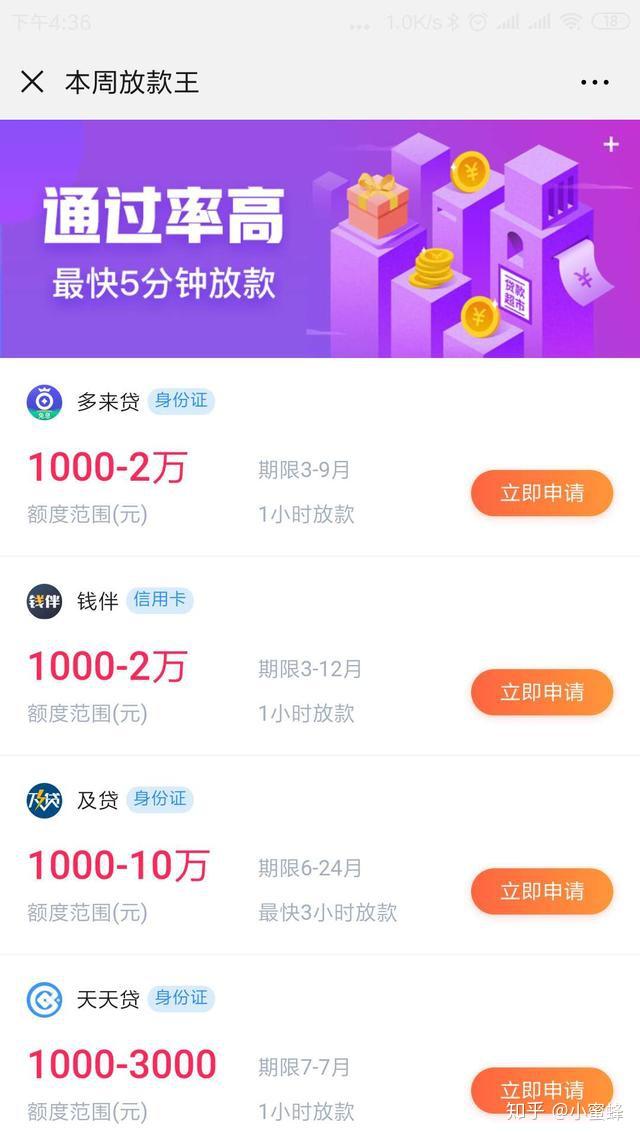This screenshot has height=1138, width=640.
Task: Apply now for 天天贷 loan
Action: tap(541, 1089)
